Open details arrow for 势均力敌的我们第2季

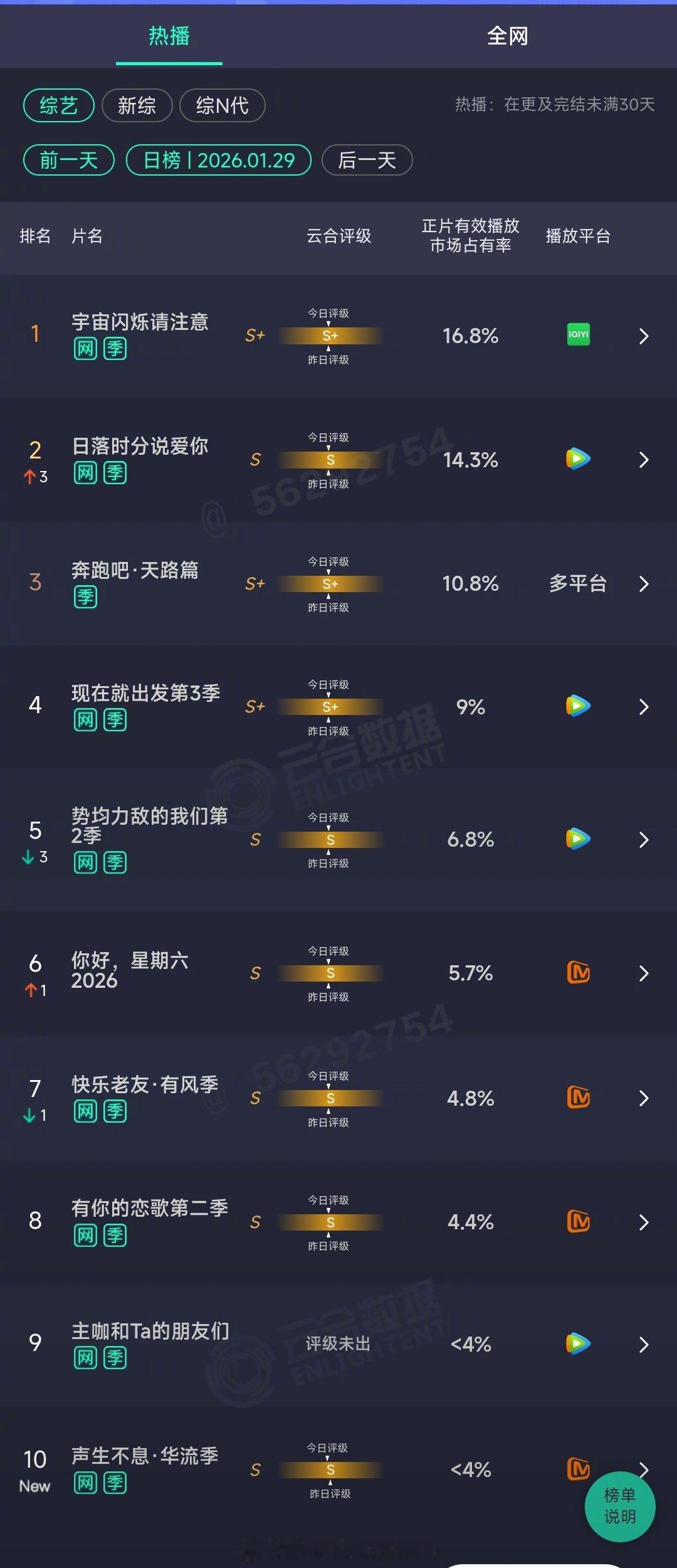pos(644,840)
